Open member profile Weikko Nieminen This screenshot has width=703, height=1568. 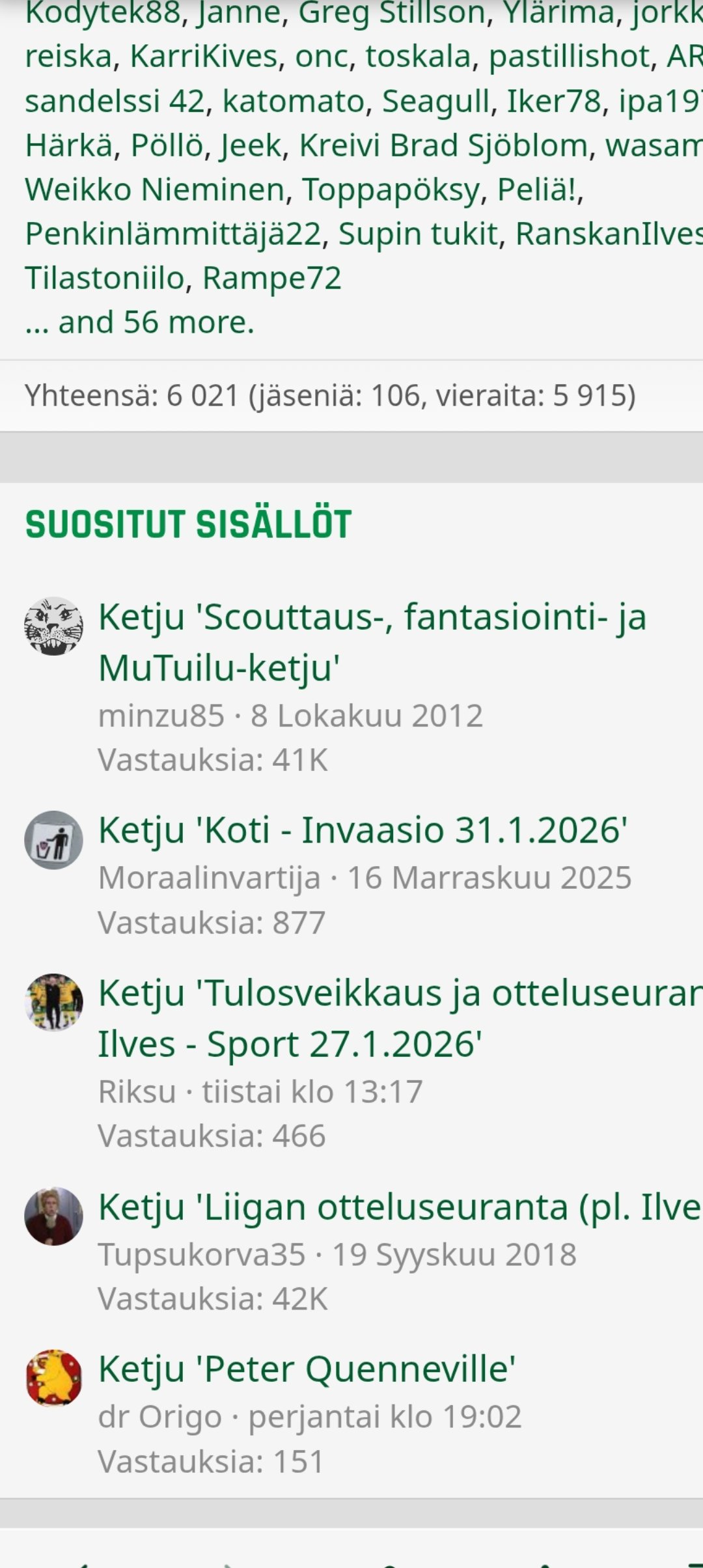click(154, 189)
